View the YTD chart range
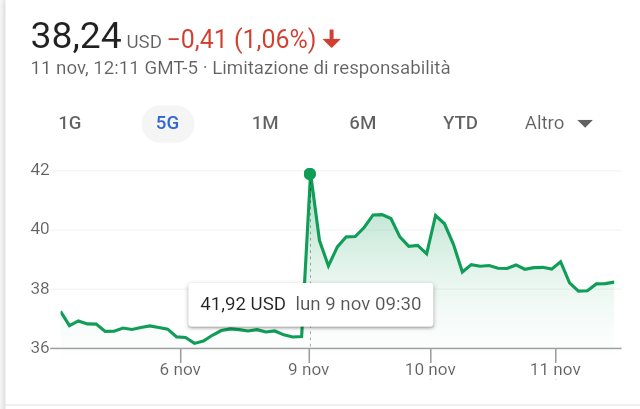This screenshot has height=409, width=640. (460, 124)
